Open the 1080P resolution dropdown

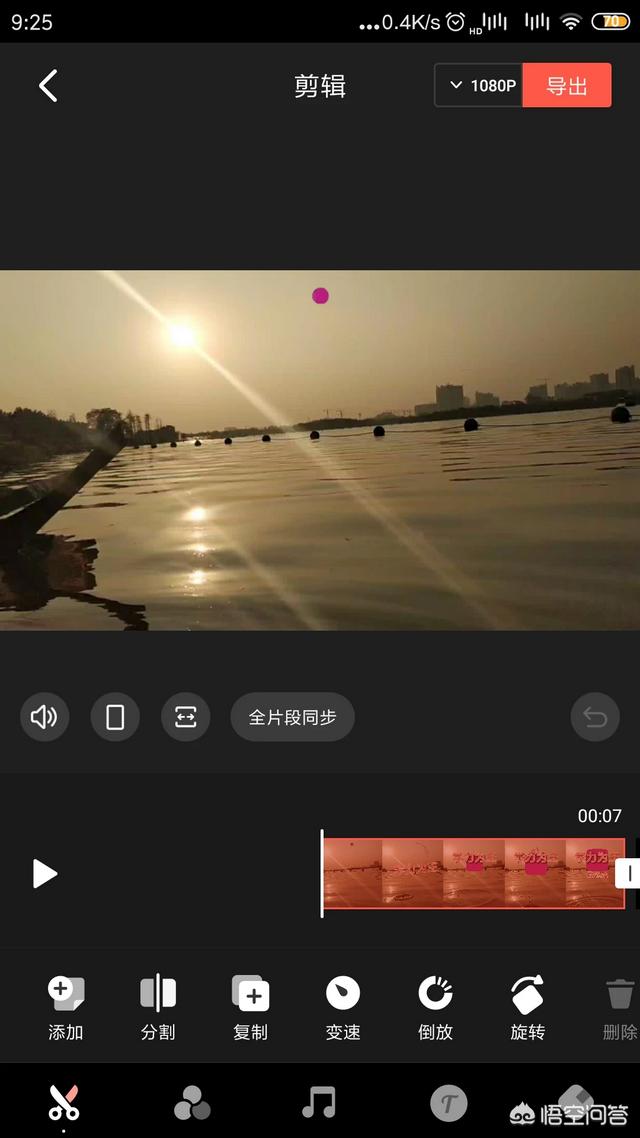[x=480, y=86]
